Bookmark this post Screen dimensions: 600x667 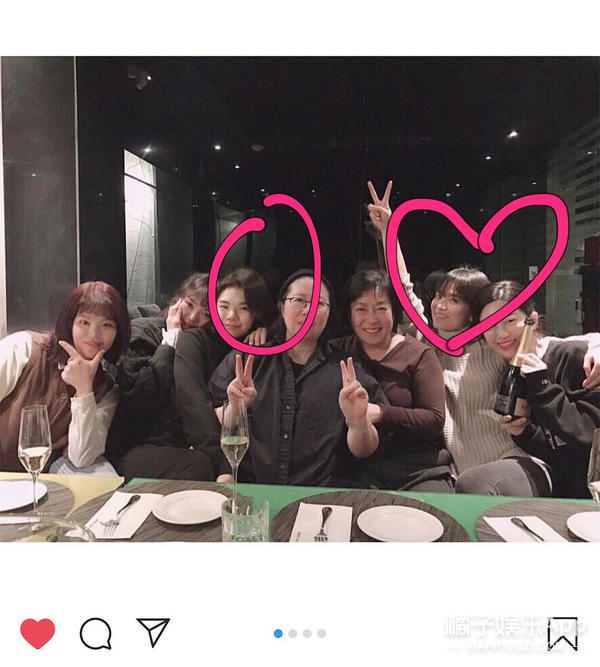pyautogui.click(x=562, y=632)
